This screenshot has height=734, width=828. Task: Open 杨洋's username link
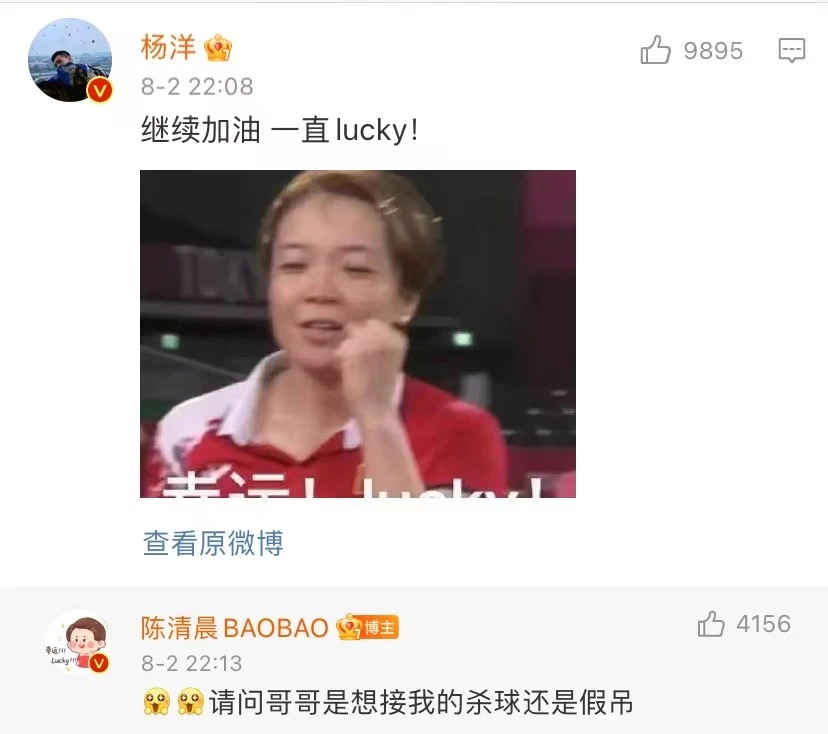pyautogui.click(x=168, y=47)
